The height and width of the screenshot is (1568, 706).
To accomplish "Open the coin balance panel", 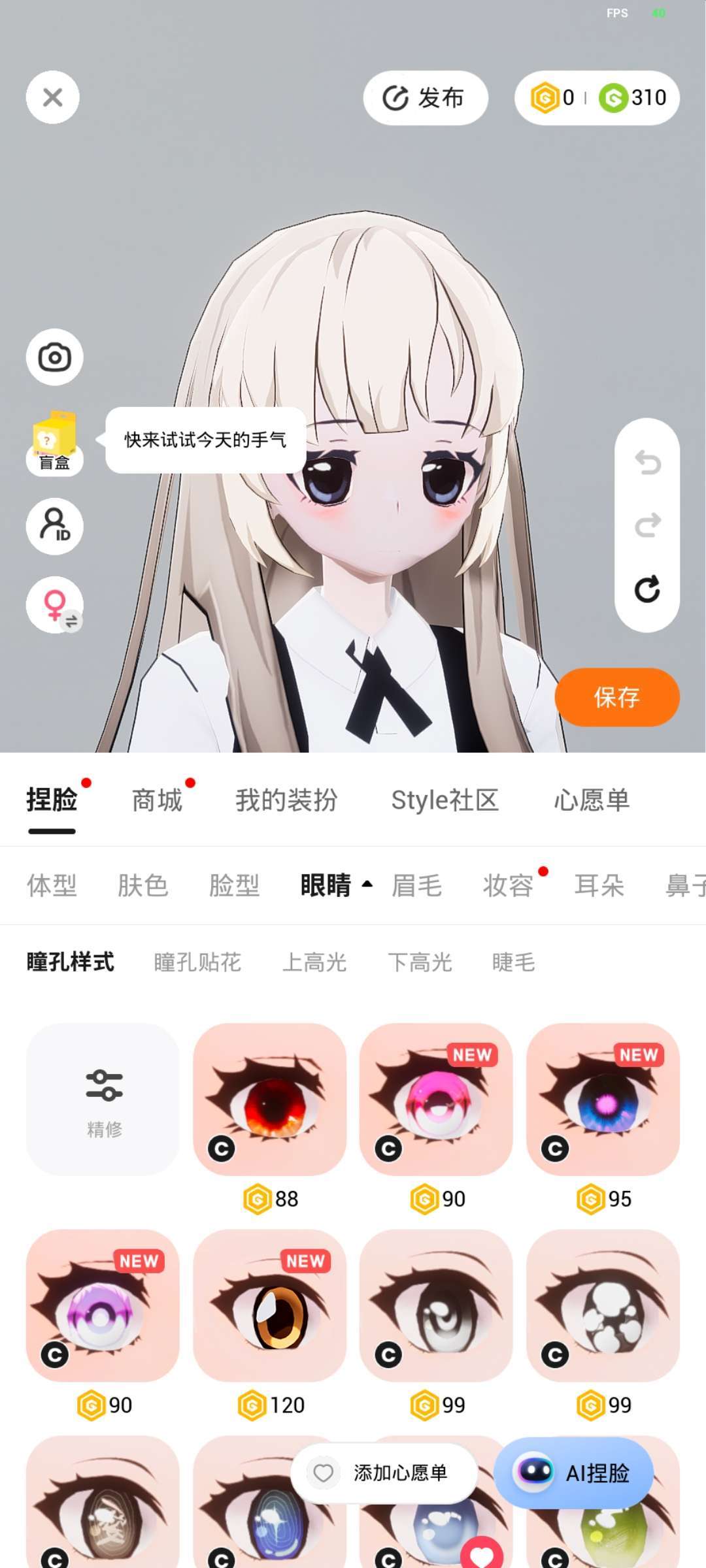I will point(597,98).
